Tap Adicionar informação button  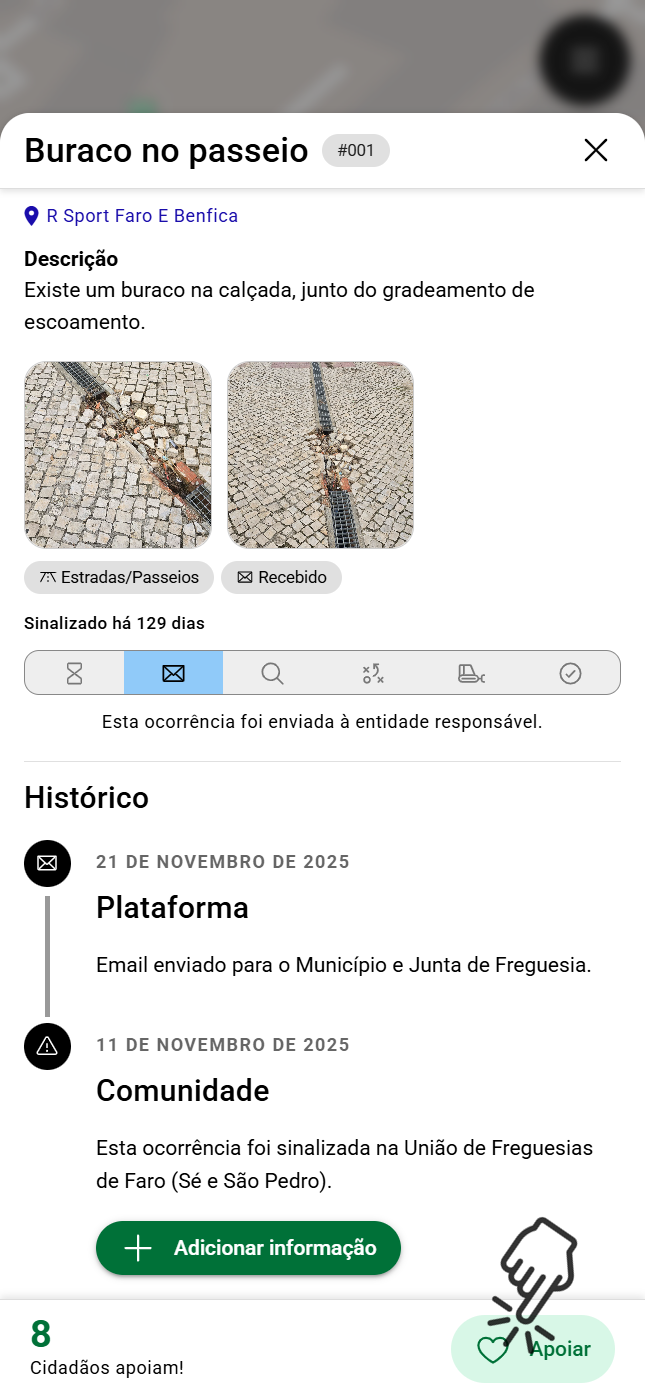pyautogui.click(x=248, y=1248)
